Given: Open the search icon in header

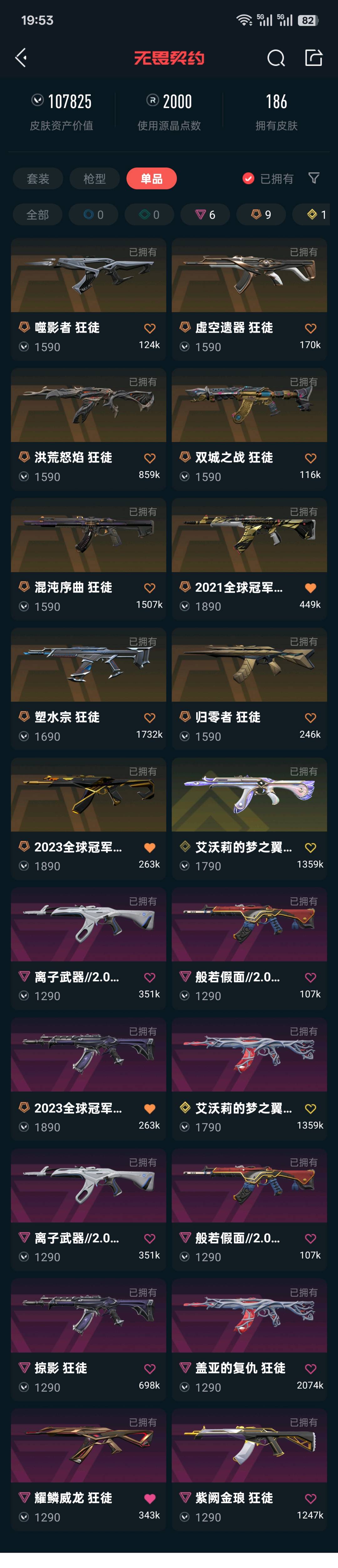Looking at the screenshot, I should point(275,58).
